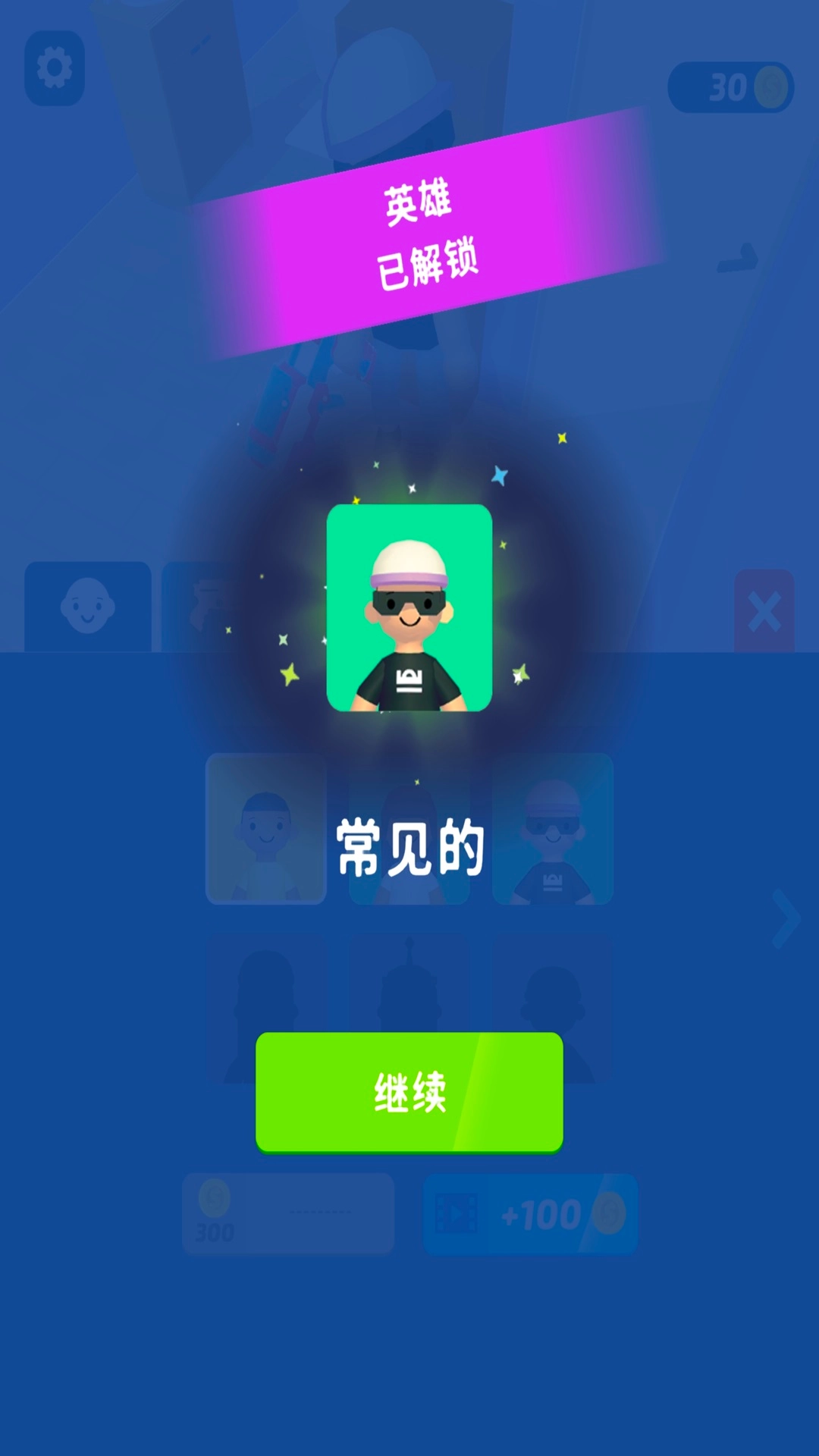
Task: Click the coin balance showing 30
Action: pyautogui.click(x=730, y=86)
